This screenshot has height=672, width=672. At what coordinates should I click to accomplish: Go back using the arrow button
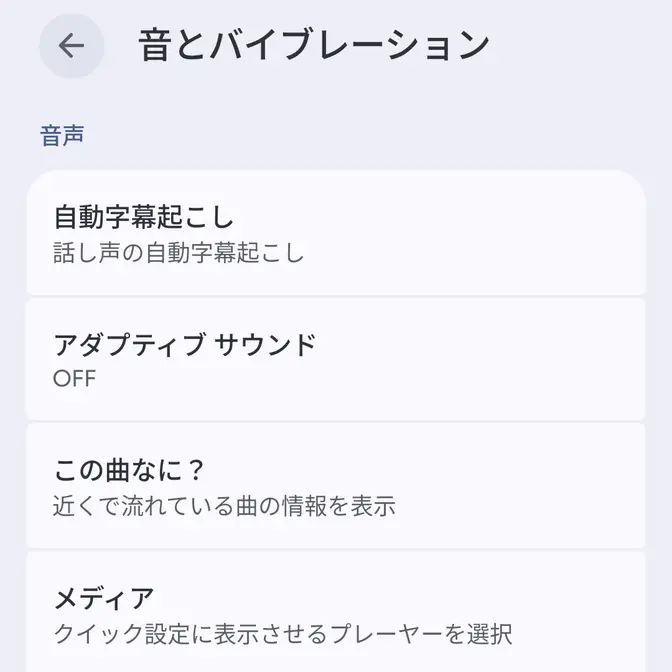coord(72,45)
